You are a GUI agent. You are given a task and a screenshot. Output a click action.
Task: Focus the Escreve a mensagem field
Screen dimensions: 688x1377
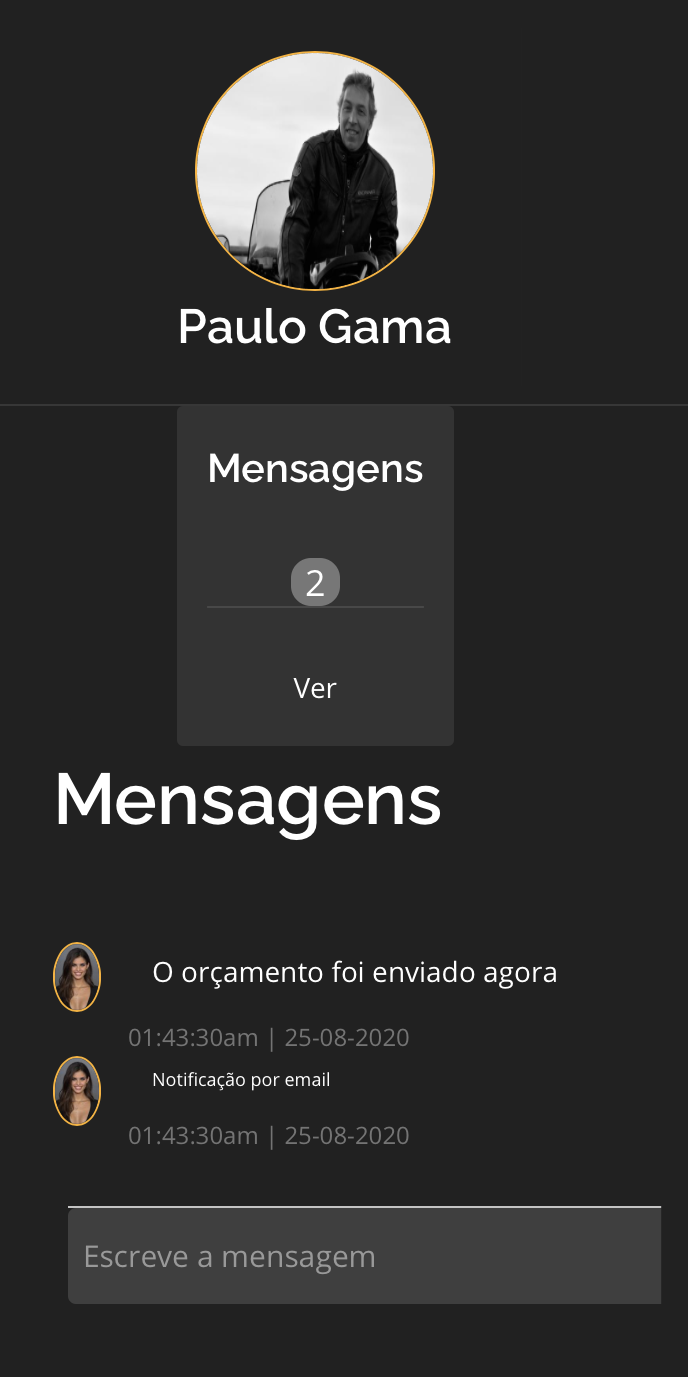364,1256
